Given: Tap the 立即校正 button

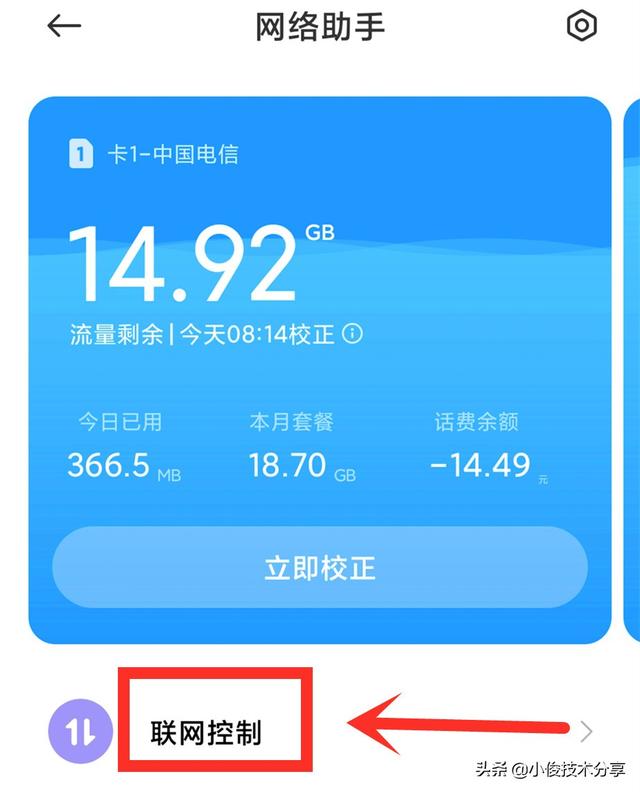Looking at the screenshot, I should pos(320,567).
